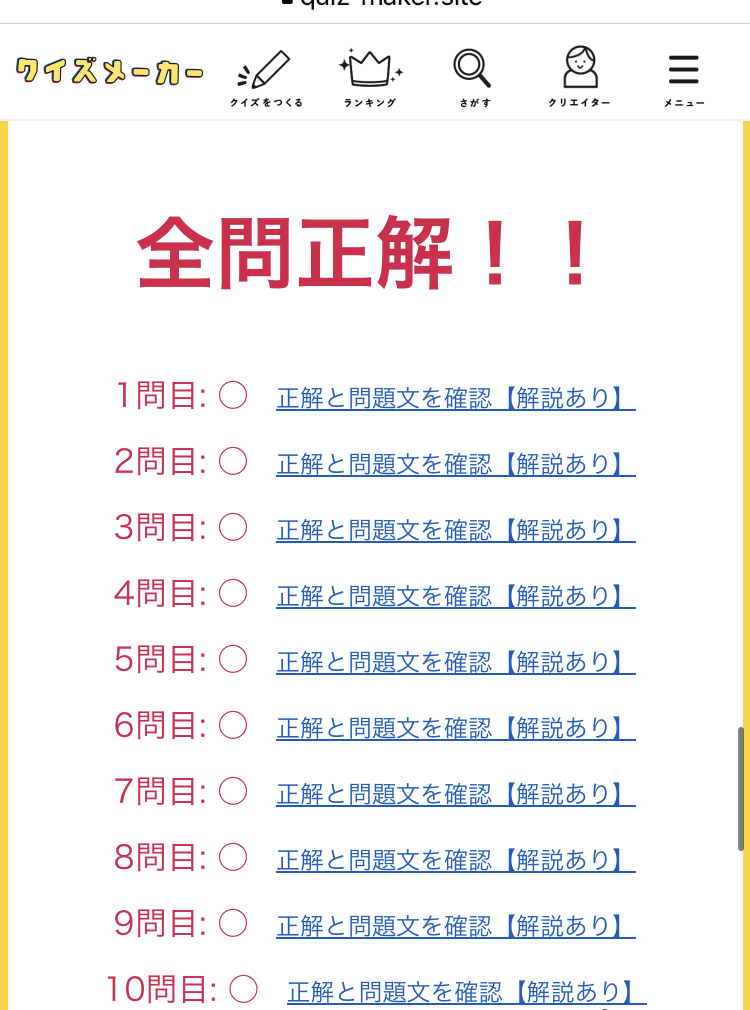
Task: Open the ランキング crown page
Action: click(370, 77)
